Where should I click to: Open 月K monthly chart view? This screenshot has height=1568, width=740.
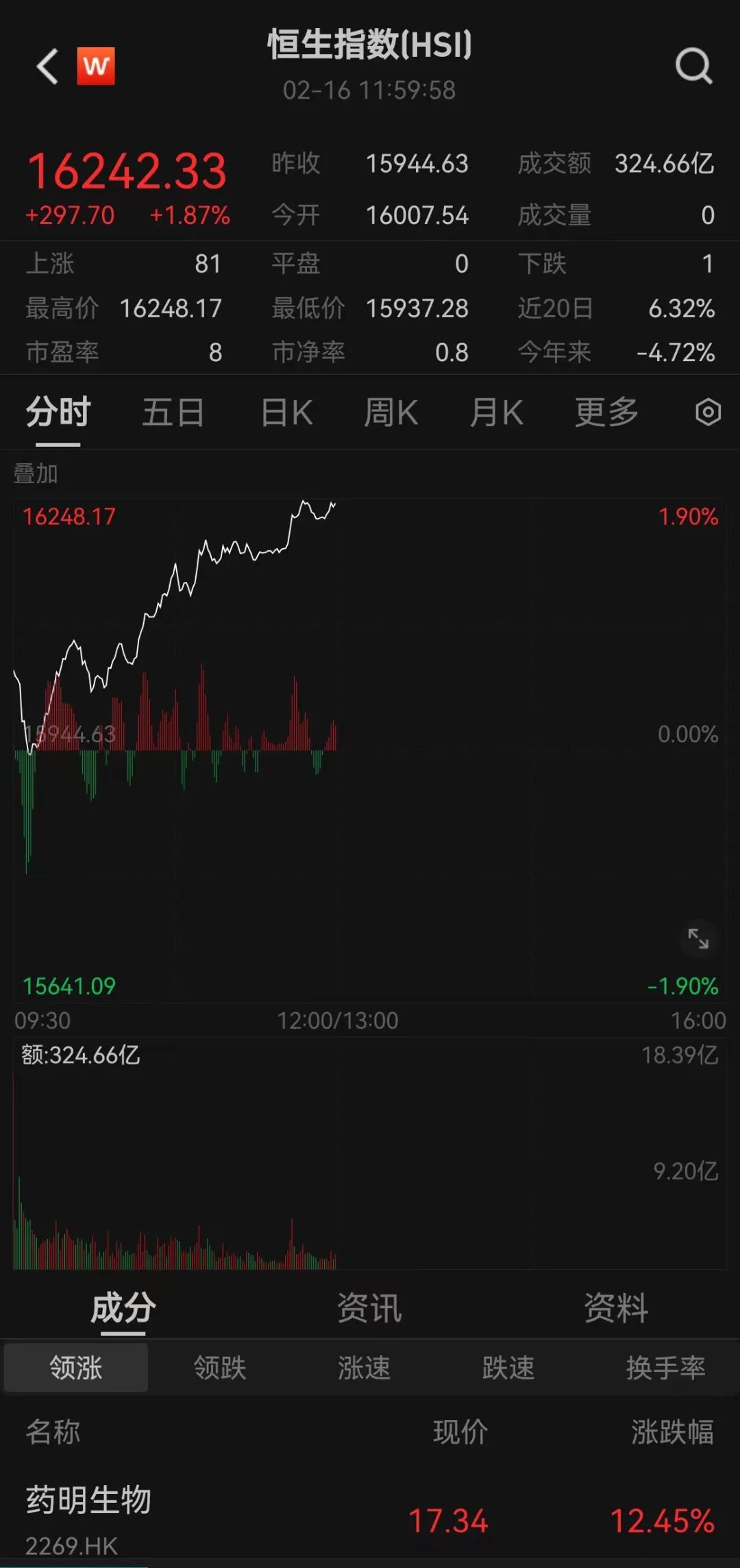(496, 411)
